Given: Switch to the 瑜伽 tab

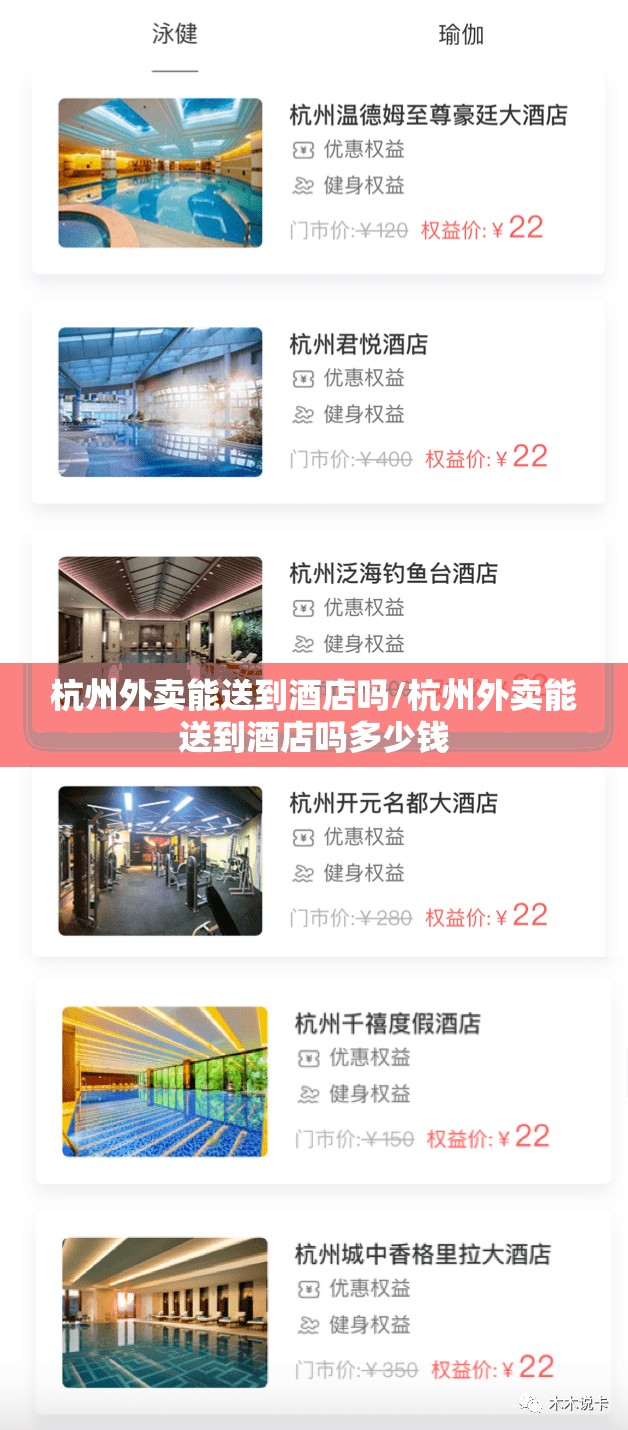Looking at the screenshot, I should pyautogui.click(x=461, y=35).
